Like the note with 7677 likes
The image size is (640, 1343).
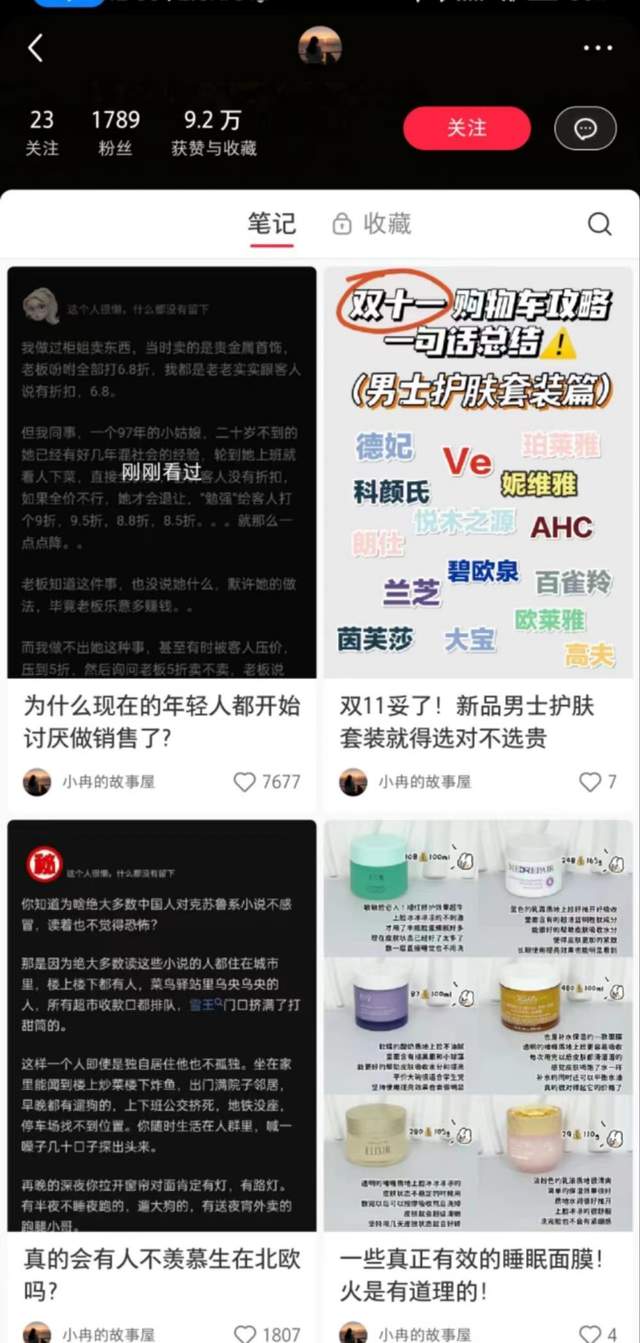click(245, 782)
